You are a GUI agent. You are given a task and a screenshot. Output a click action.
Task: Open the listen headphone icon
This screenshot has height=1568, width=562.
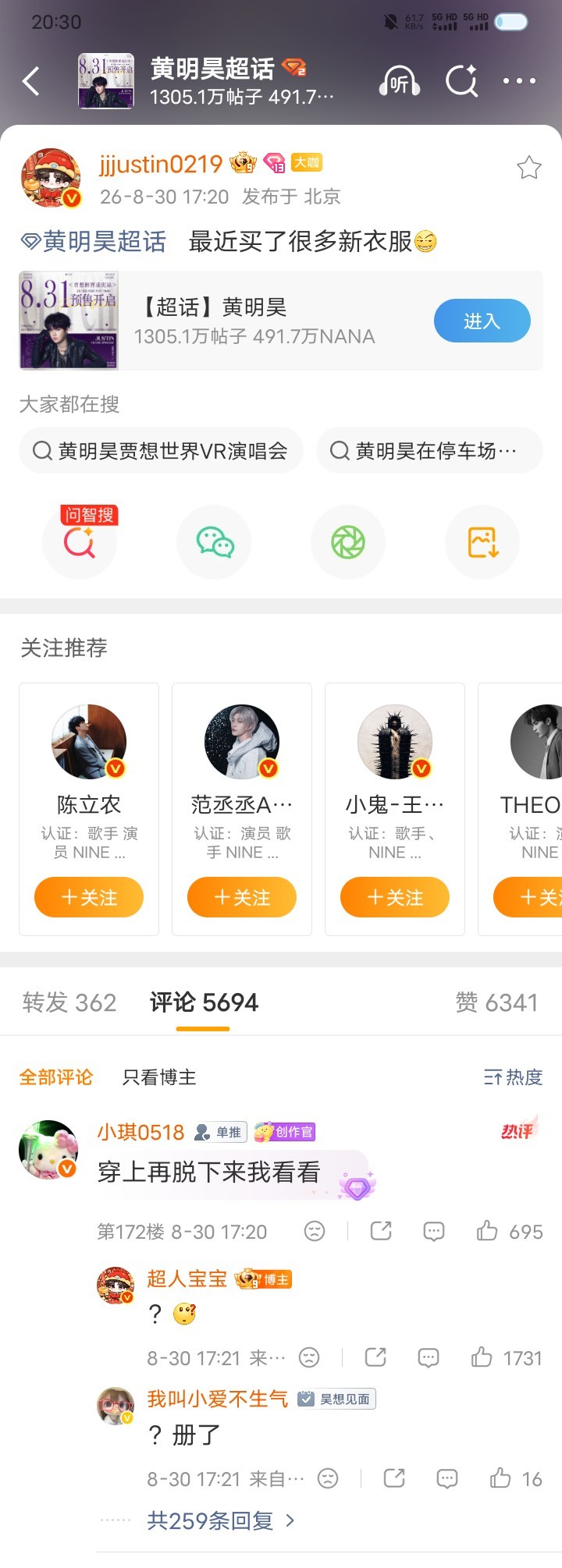(400, 81)
